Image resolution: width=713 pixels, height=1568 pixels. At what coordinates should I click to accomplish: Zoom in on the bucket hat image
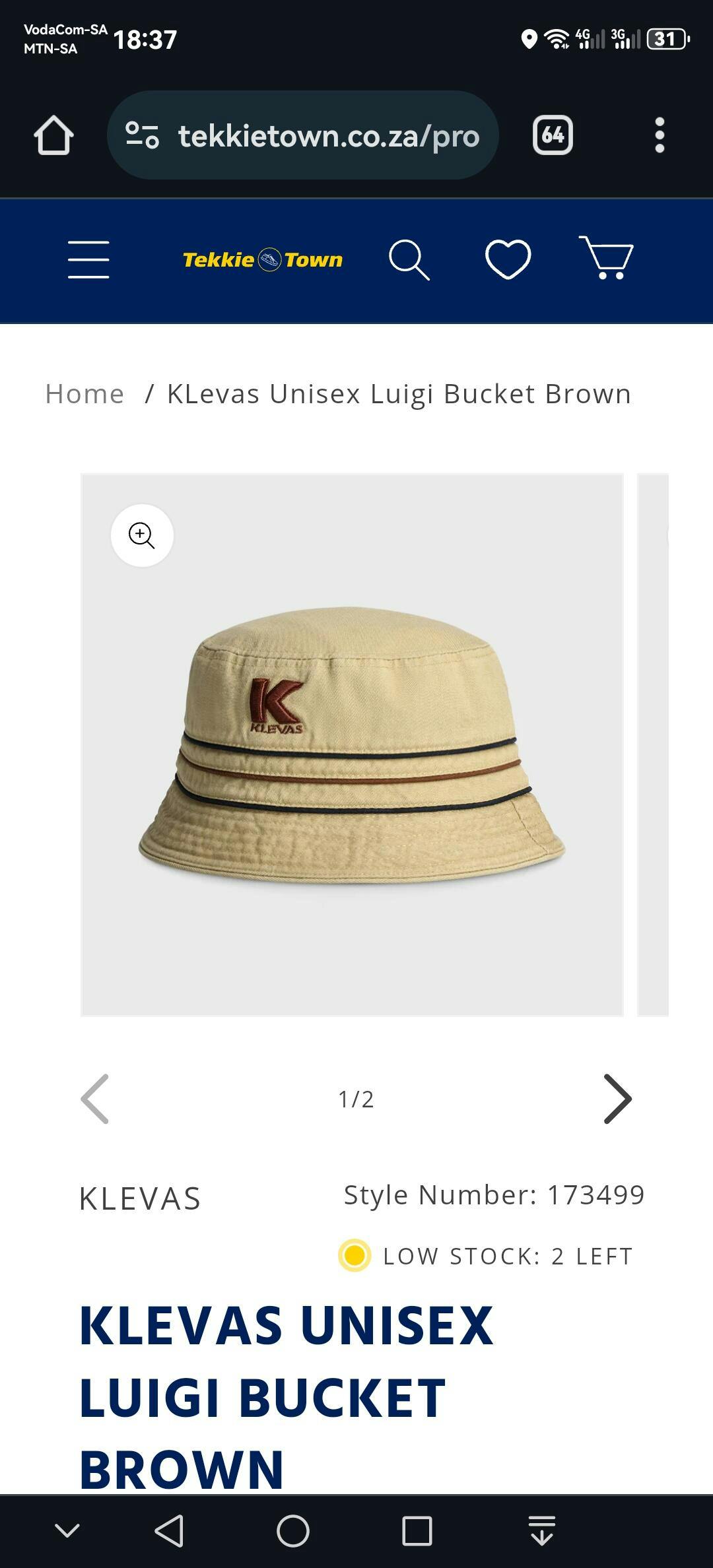click(x=142, y=535)
